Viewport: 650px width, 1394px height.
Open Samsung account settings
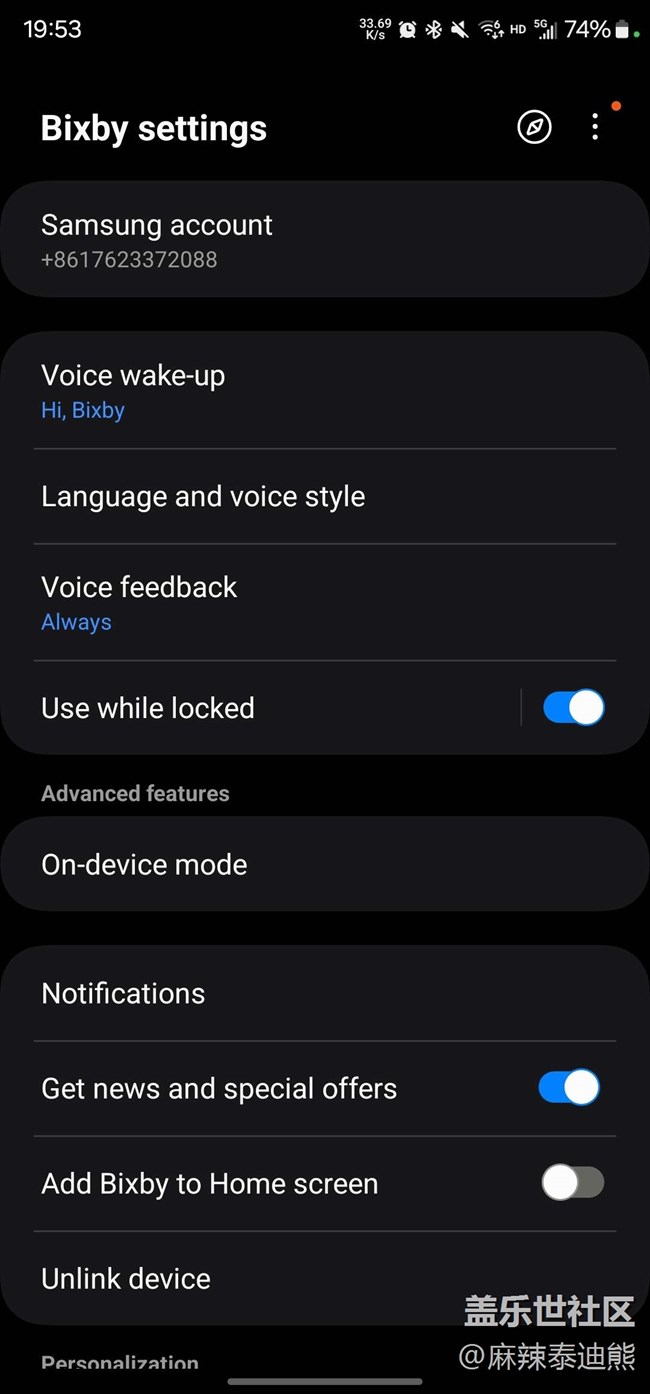tap(325, 240)
